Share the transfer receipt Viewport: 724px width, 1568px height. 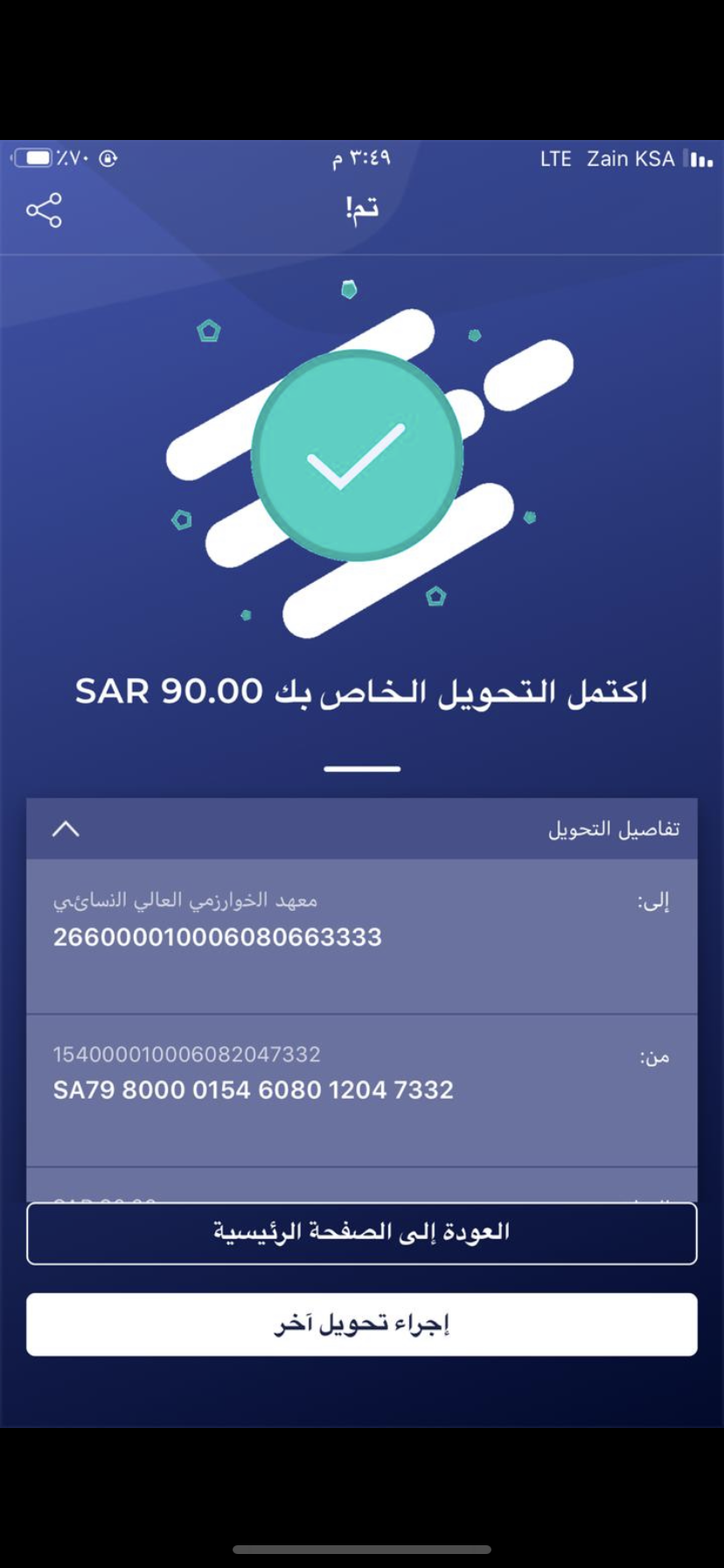click(44, 211)
